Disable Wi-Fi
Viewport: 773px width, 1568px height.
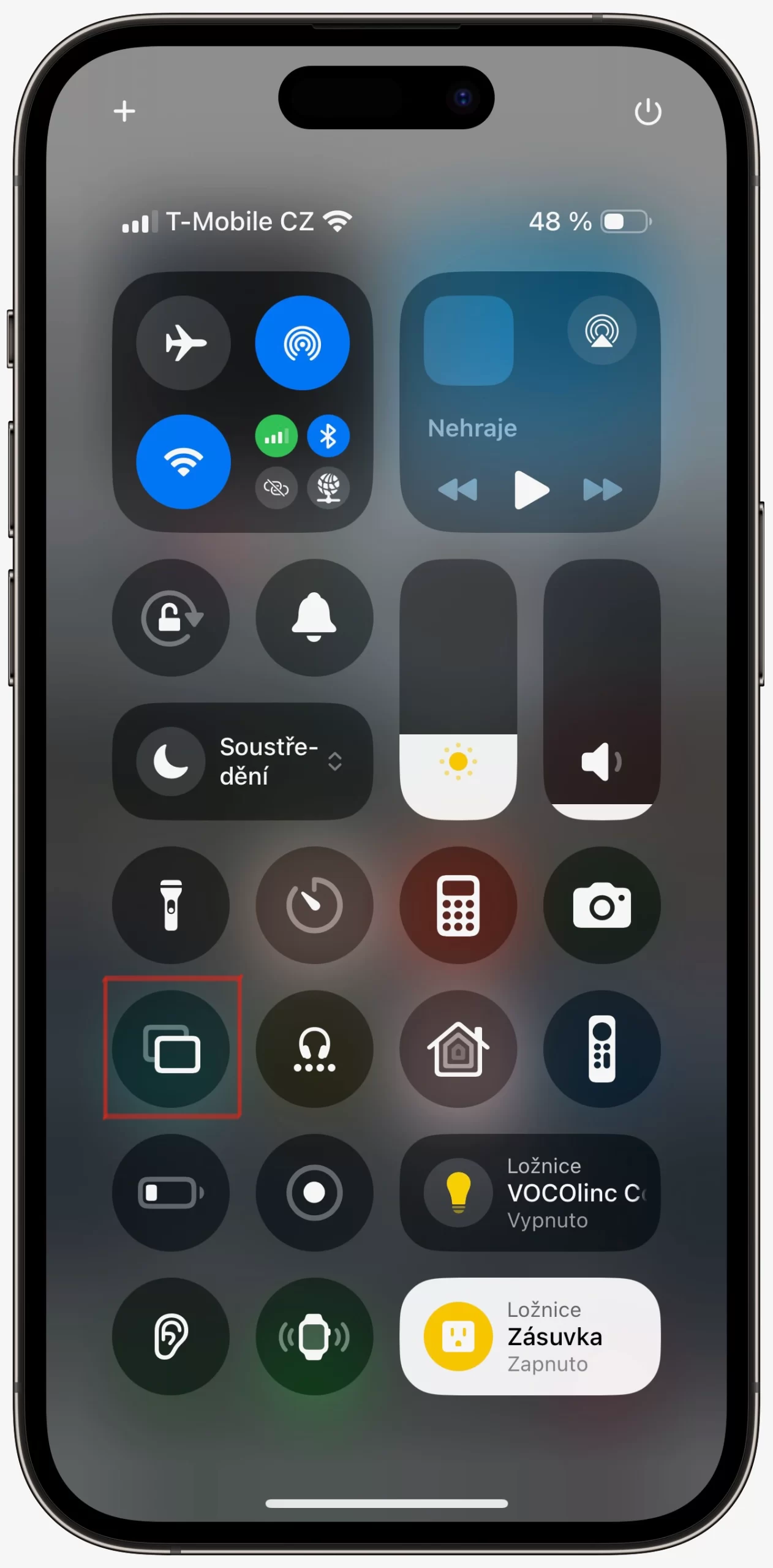[x=183, y=462]
